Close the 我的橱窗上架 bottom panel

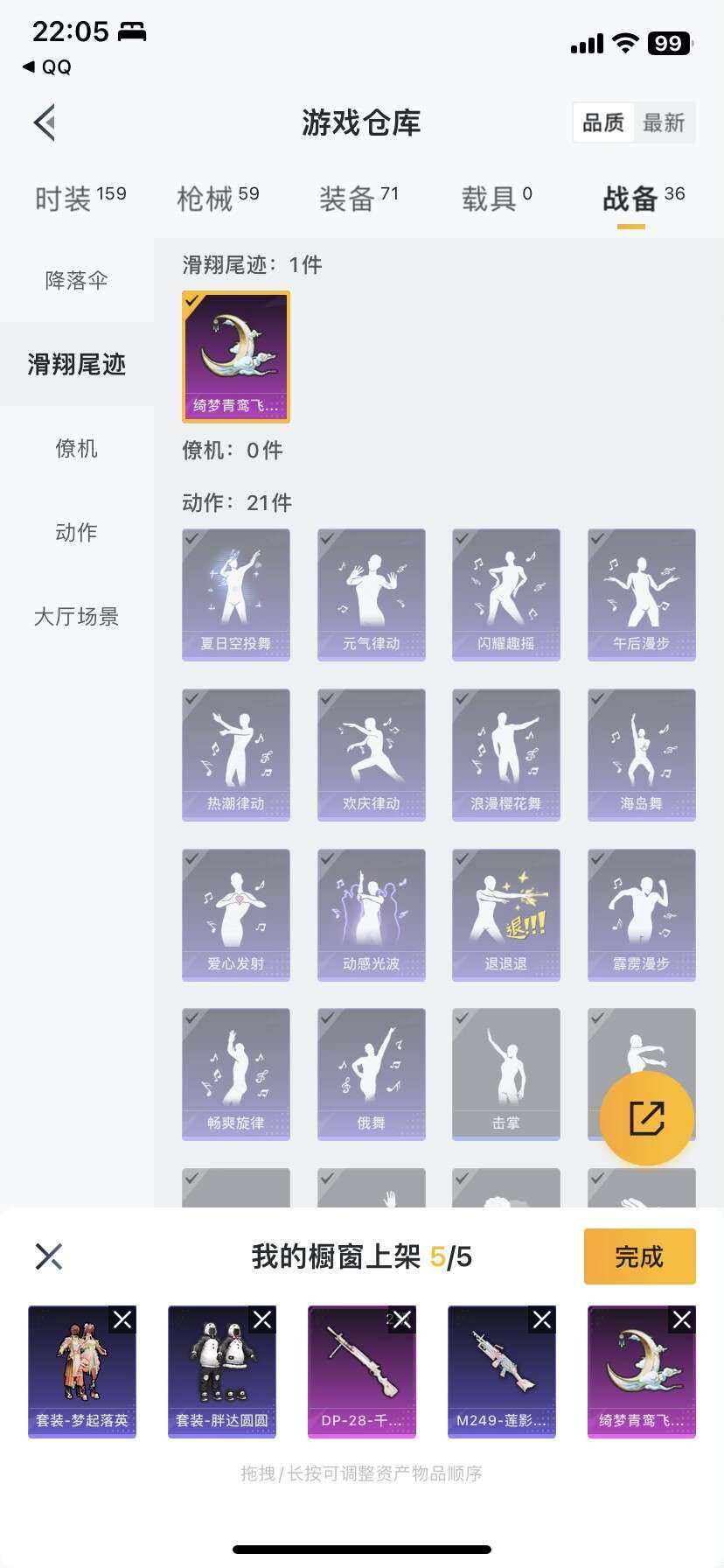point(49,1256)
